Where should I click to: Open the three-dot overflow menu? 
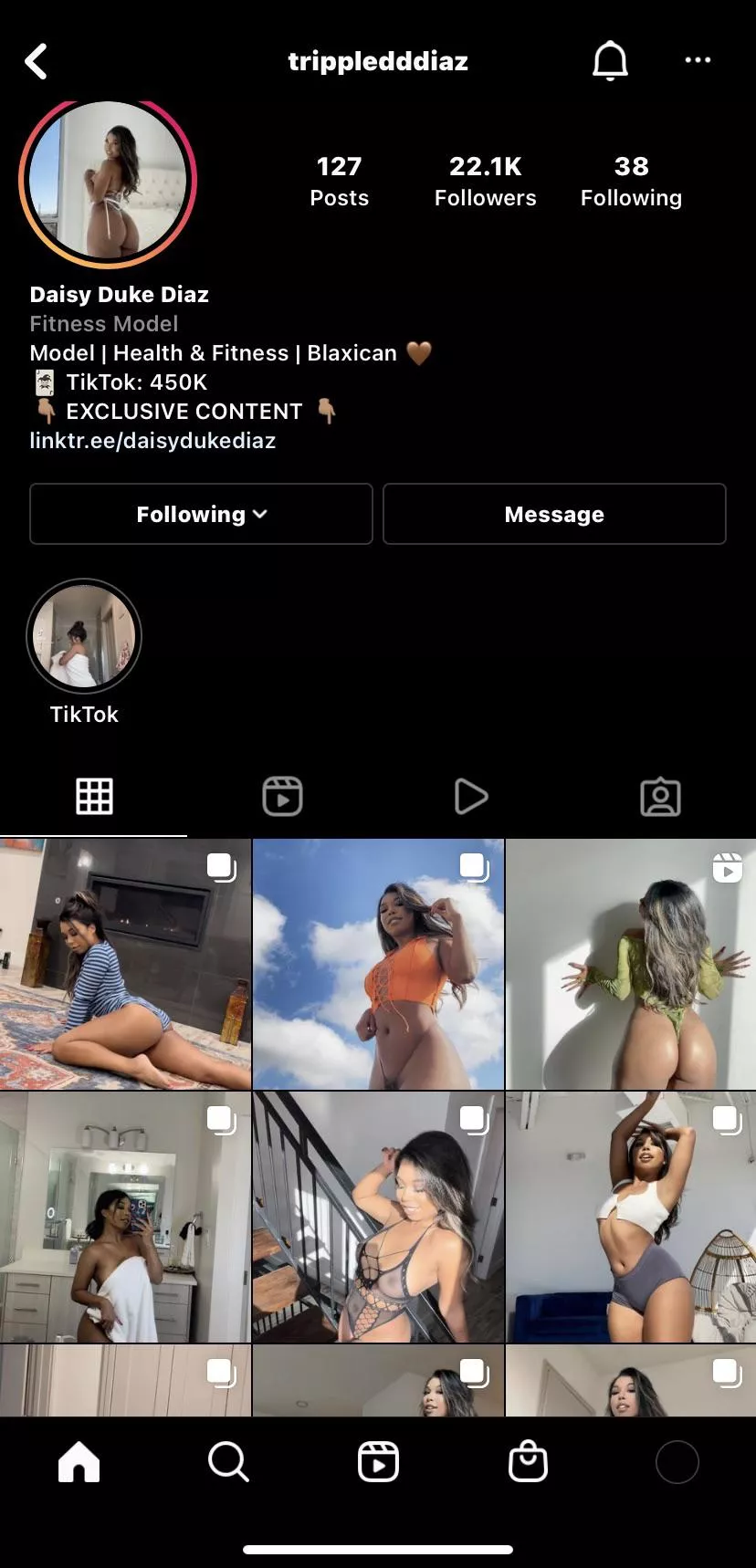[698, 60]
